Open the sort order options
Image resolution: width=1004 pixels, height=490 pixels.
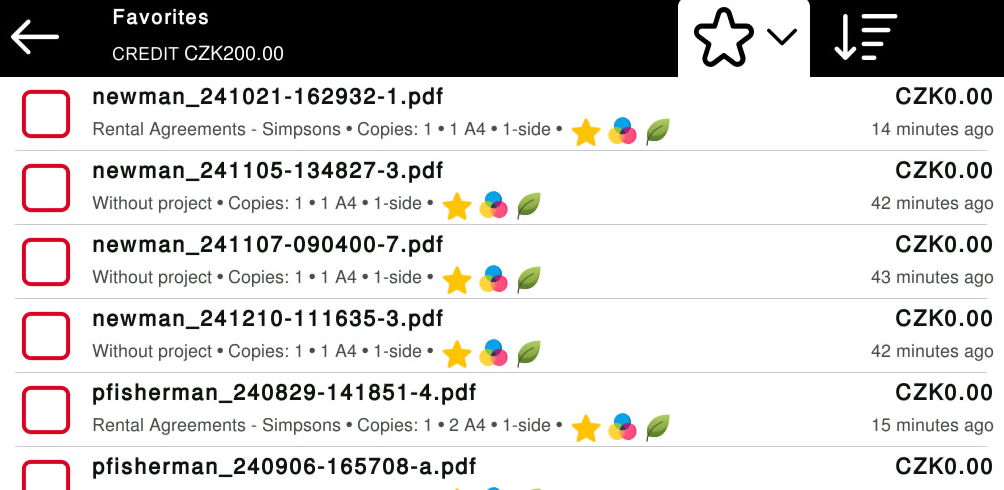(865, 38)
